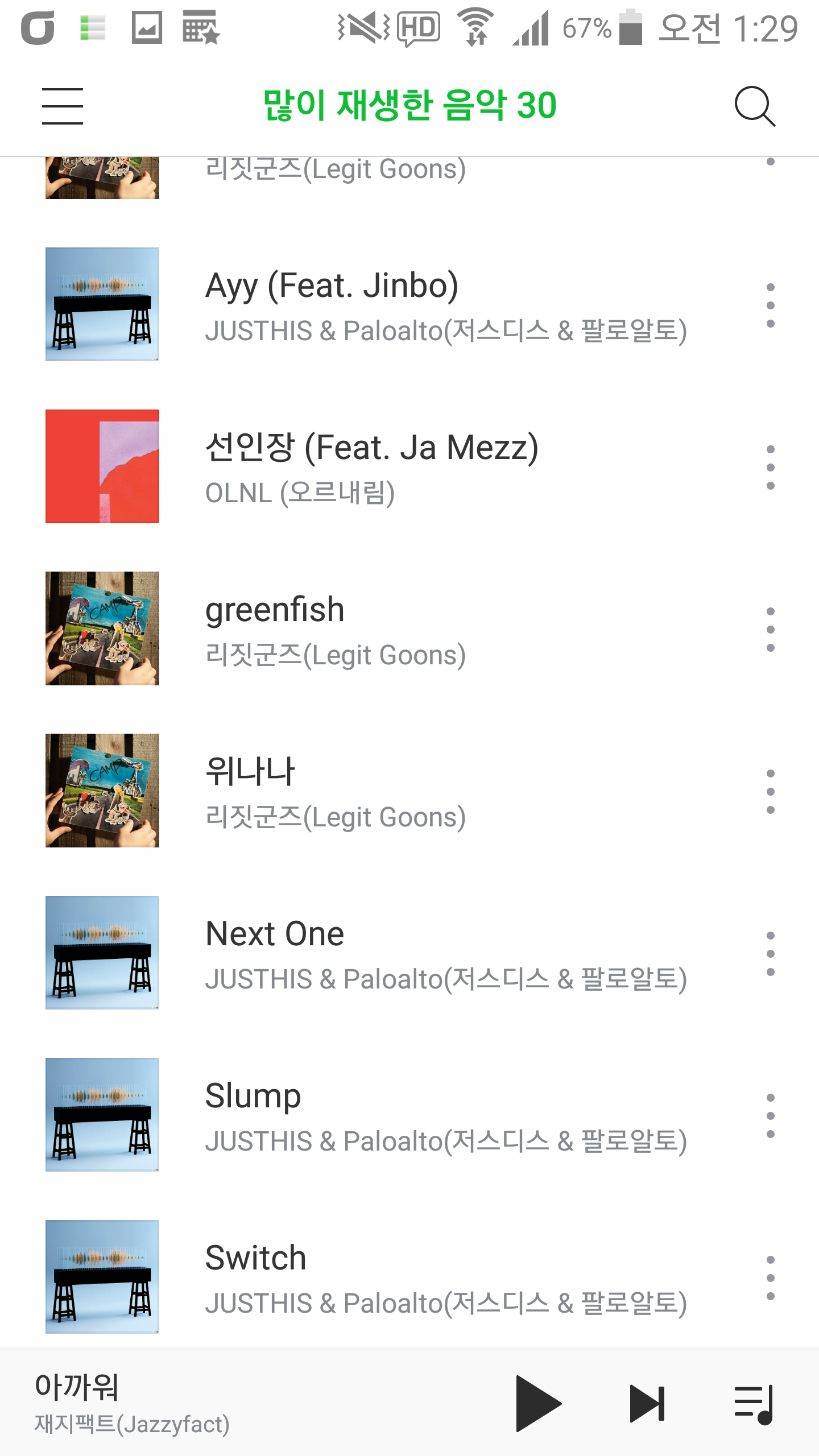Open more options for greenfish

point(770,630)
